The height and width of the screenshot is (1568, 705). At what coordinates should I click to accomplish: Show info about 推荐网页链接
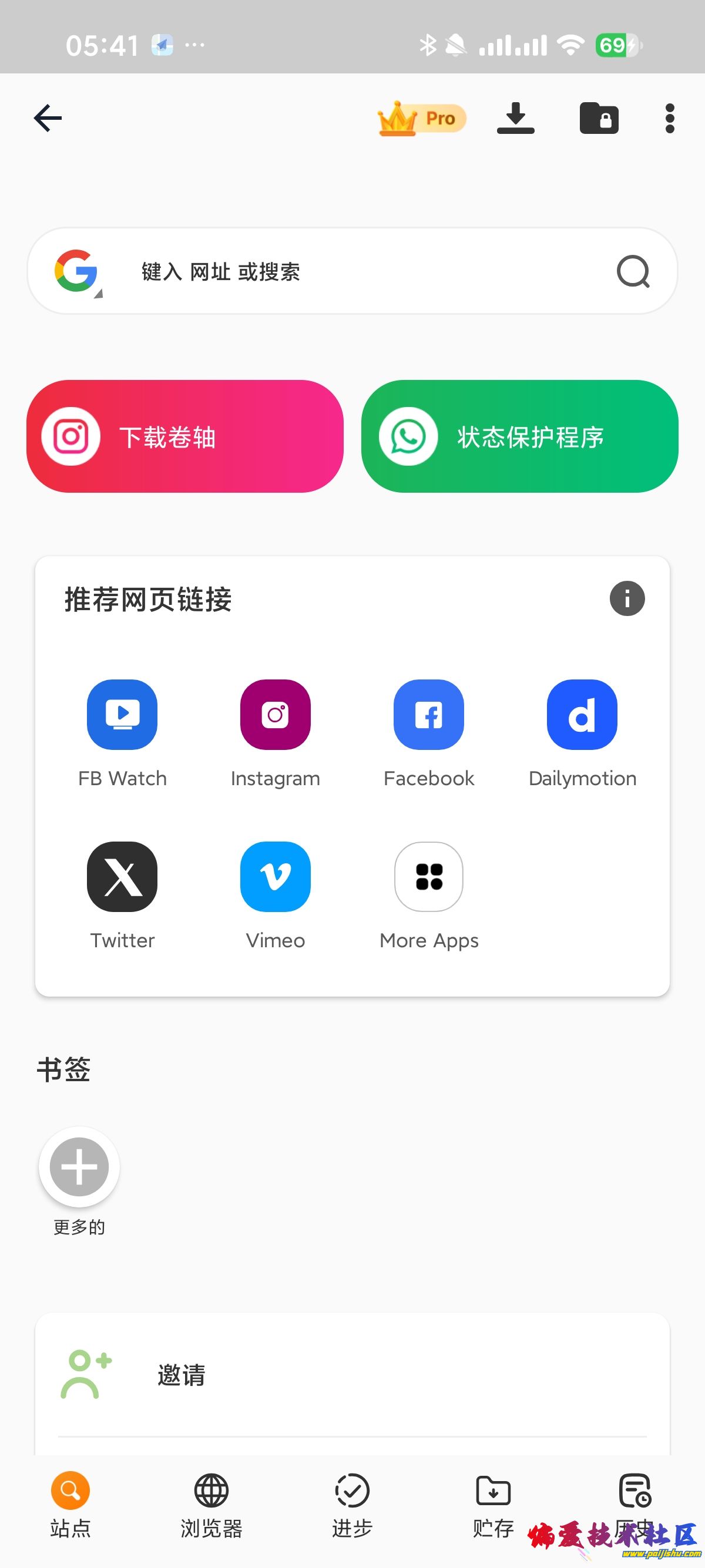[627, 598]
